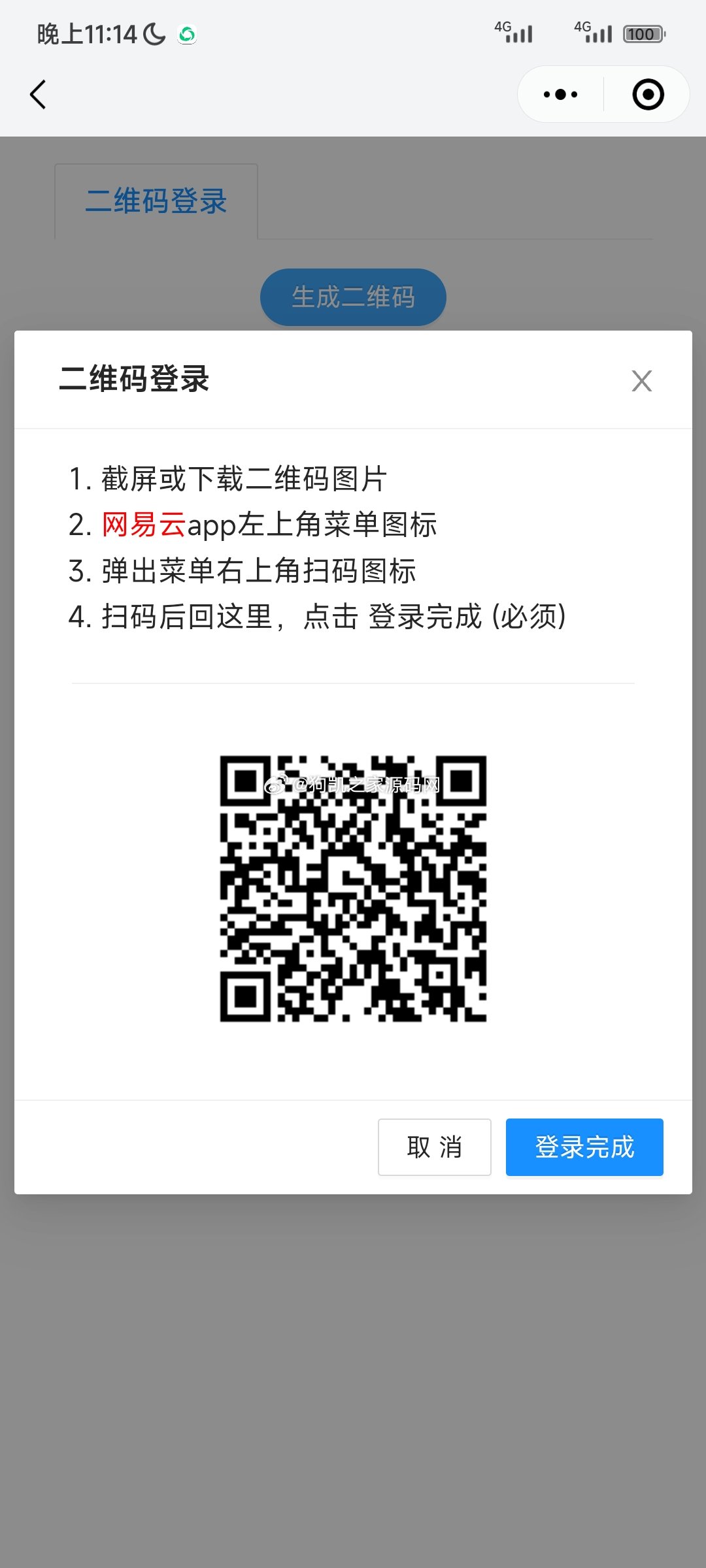Tap the first 4G signal indicator
Screen dimensions: 706x1568
coord(516,31)
